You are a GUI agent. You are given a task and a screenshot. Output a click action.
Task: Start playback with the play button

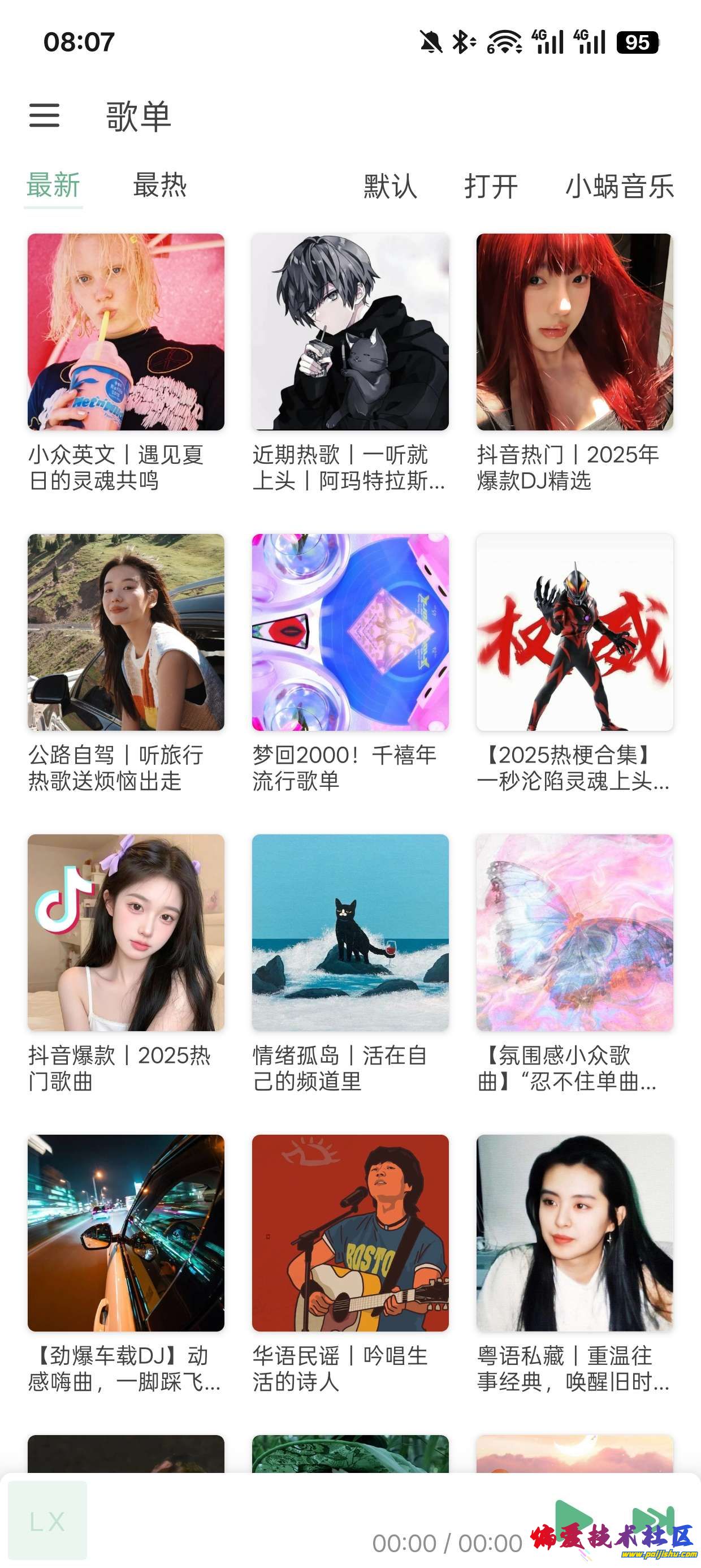click(x=572, y=1519)
